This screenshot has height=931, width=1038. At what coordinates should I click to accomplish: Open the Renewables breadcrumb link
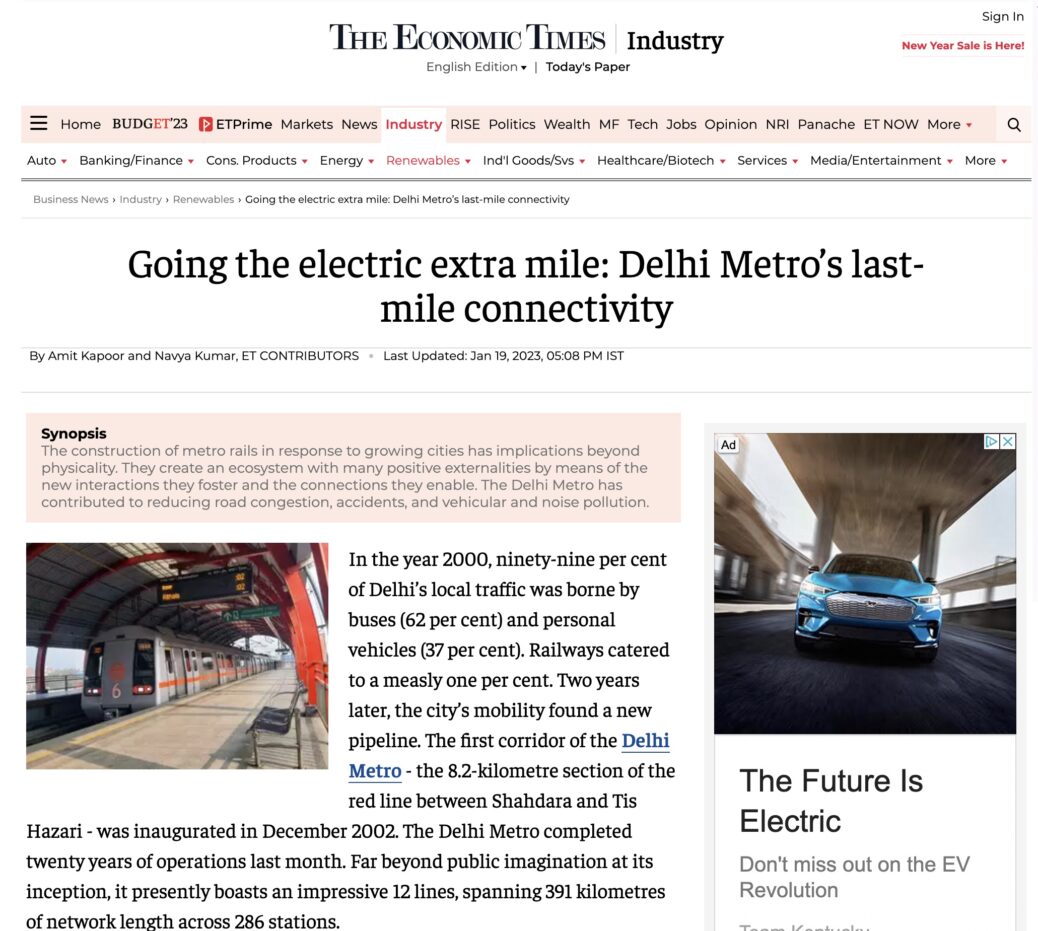203,199
